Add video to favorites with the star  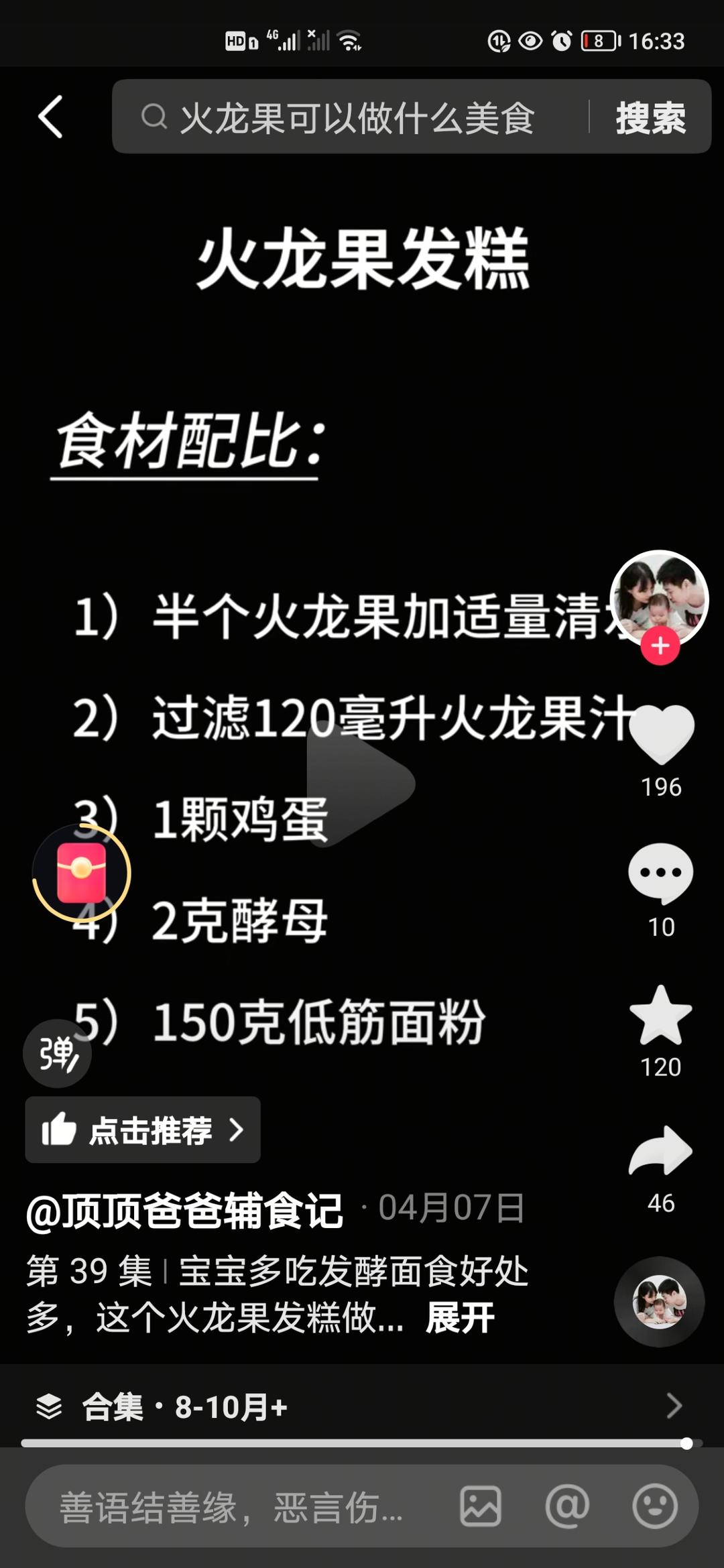click(660, 1016)
